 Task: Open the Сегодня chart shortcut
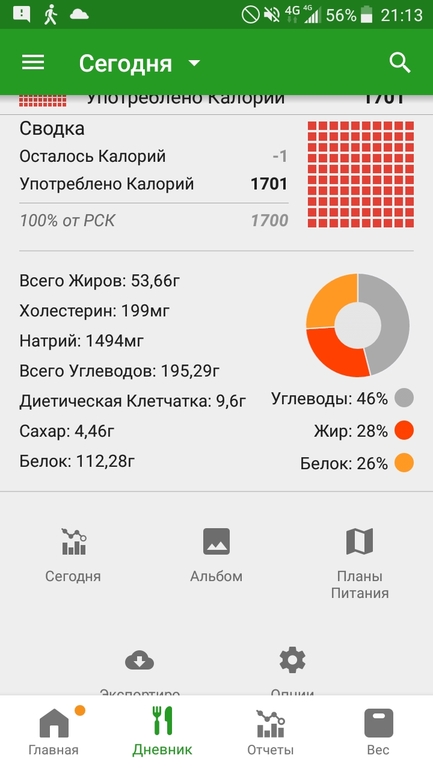73,555
